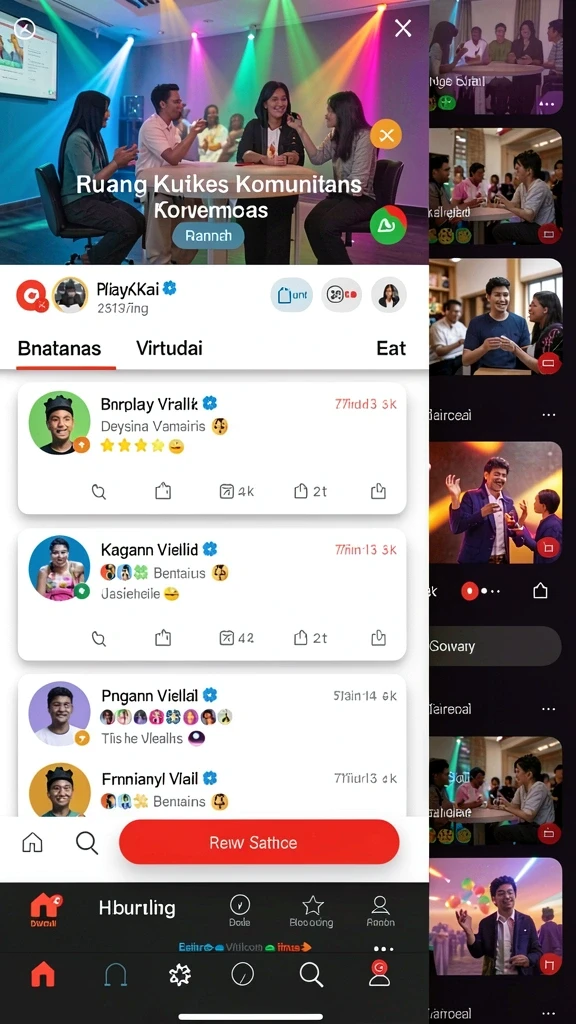576x1024 pixels.
Task: Open the Rannon person item
Action: (380, 911)
